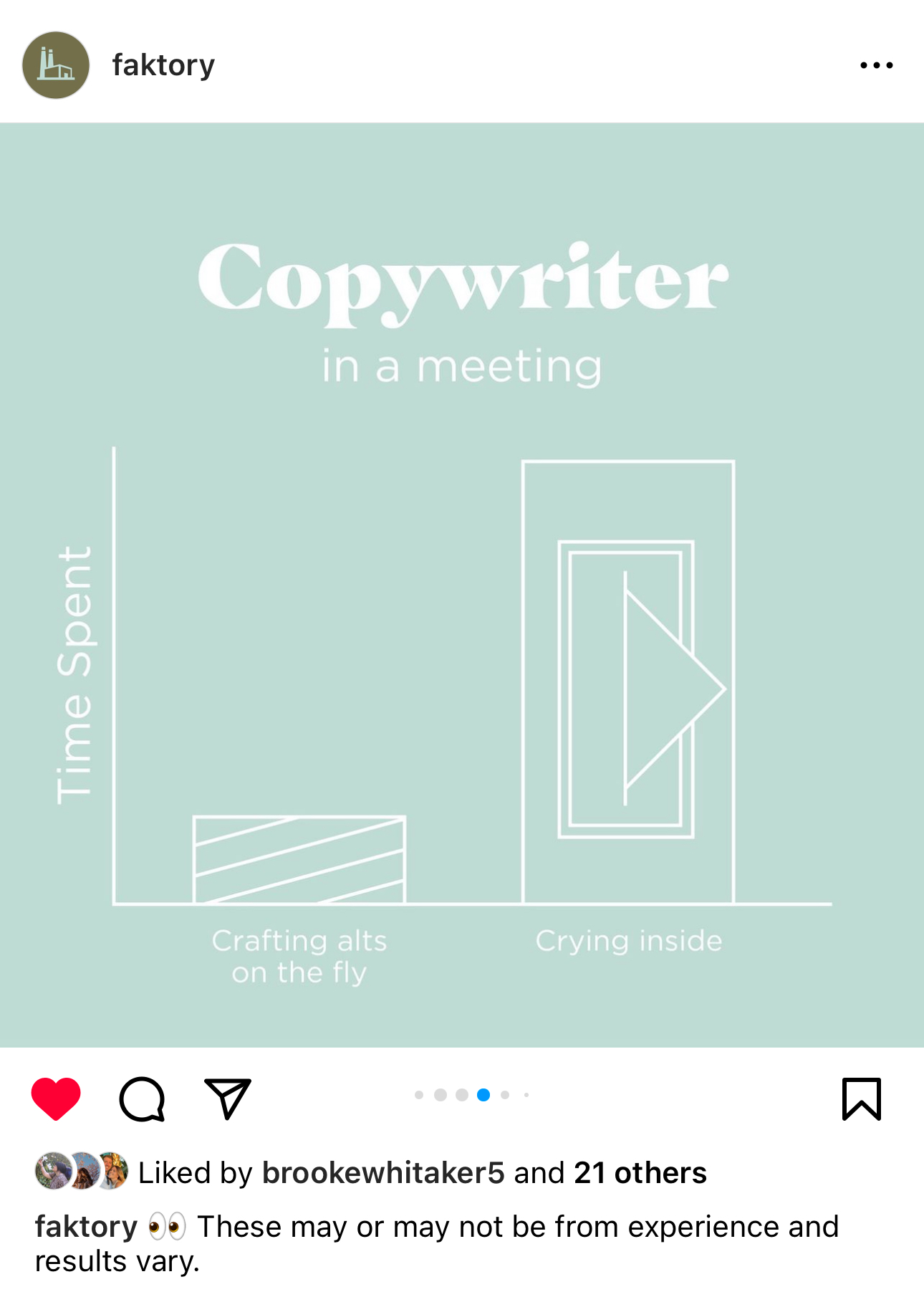Open the post's three-dot options menu
The height and width of the screenshot is (1297, 924).
coord(876,65)
